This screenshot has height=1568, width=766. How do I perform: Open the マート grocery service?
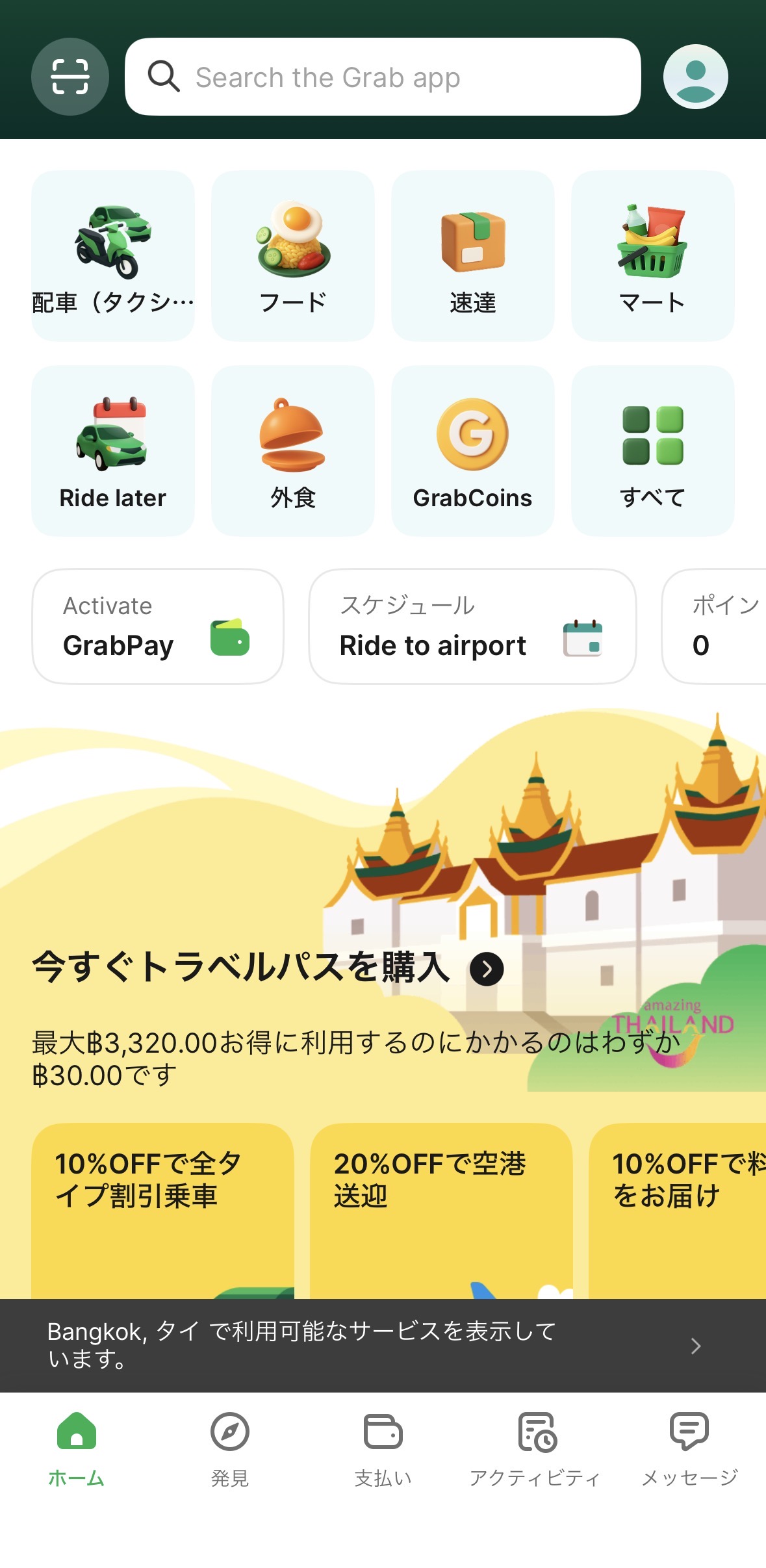[652, 253]
